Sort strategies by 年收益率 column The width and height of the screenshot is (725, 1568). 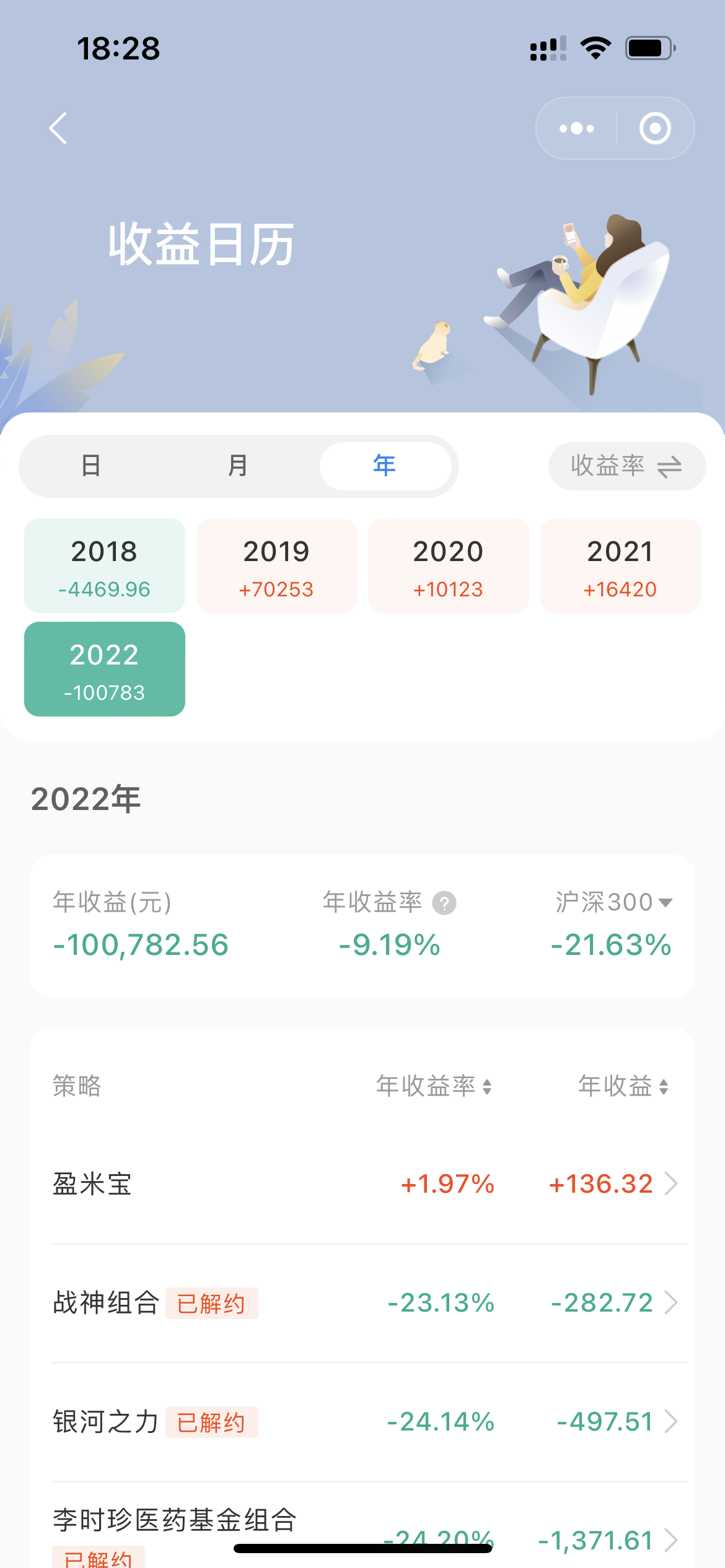(434, 1086)
